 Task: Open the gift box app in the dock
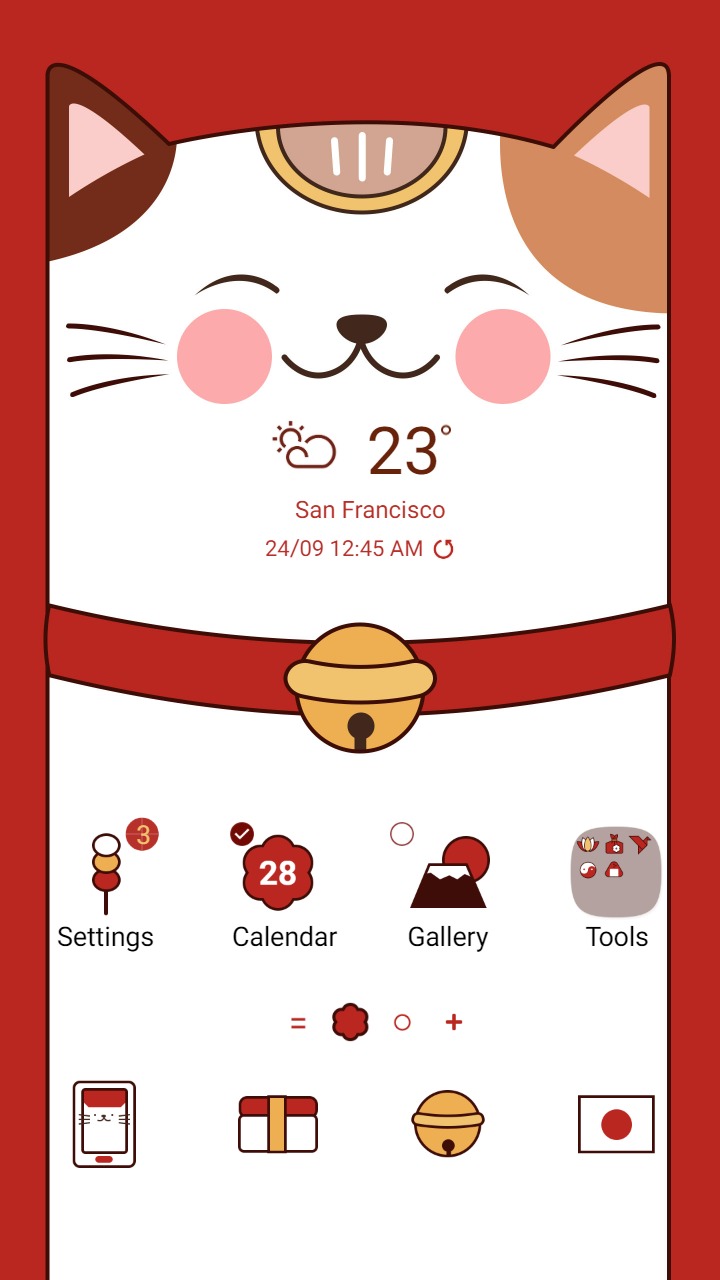(278, 1123)
